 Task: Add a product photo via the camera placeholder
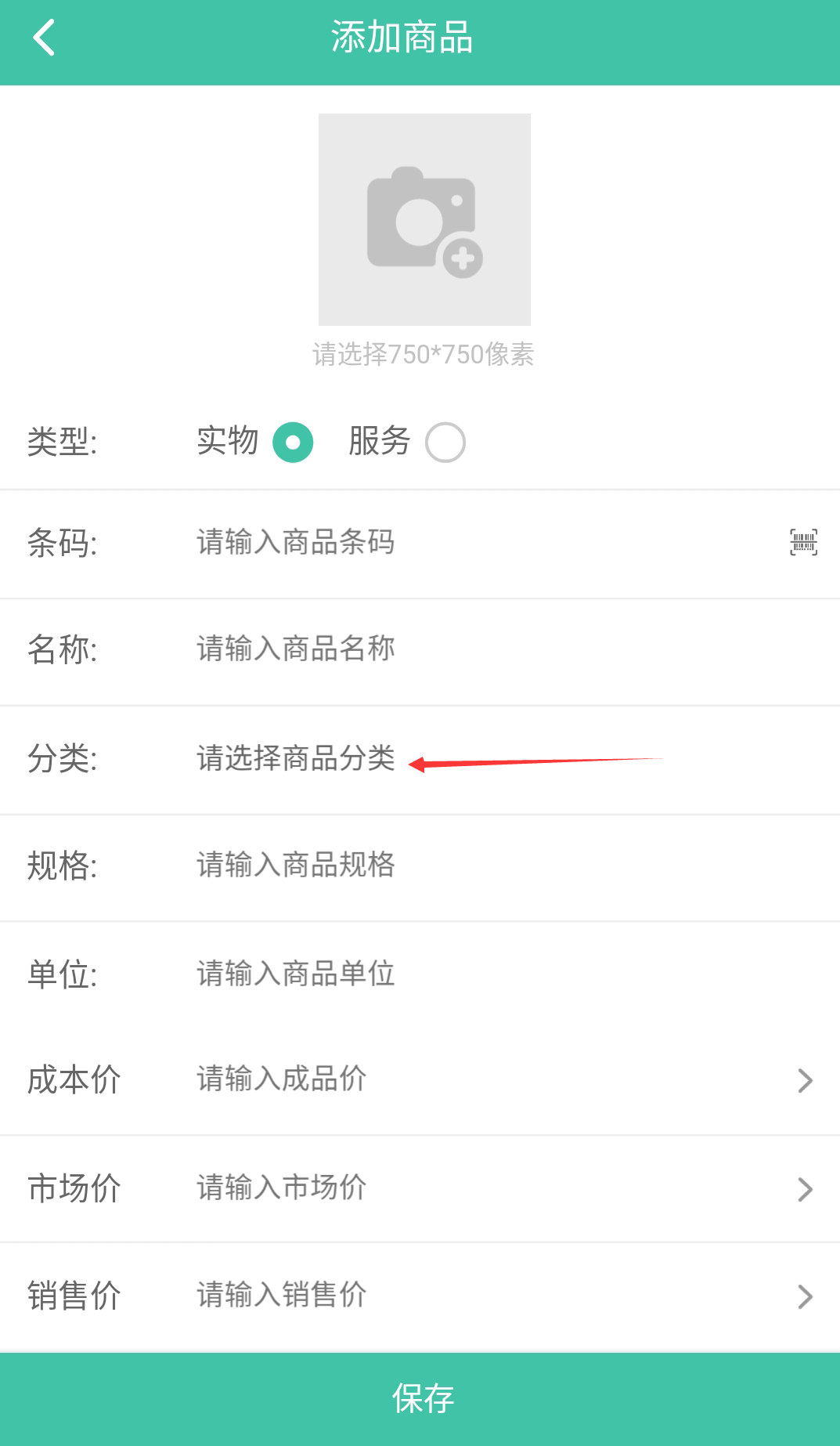[424, 219]
